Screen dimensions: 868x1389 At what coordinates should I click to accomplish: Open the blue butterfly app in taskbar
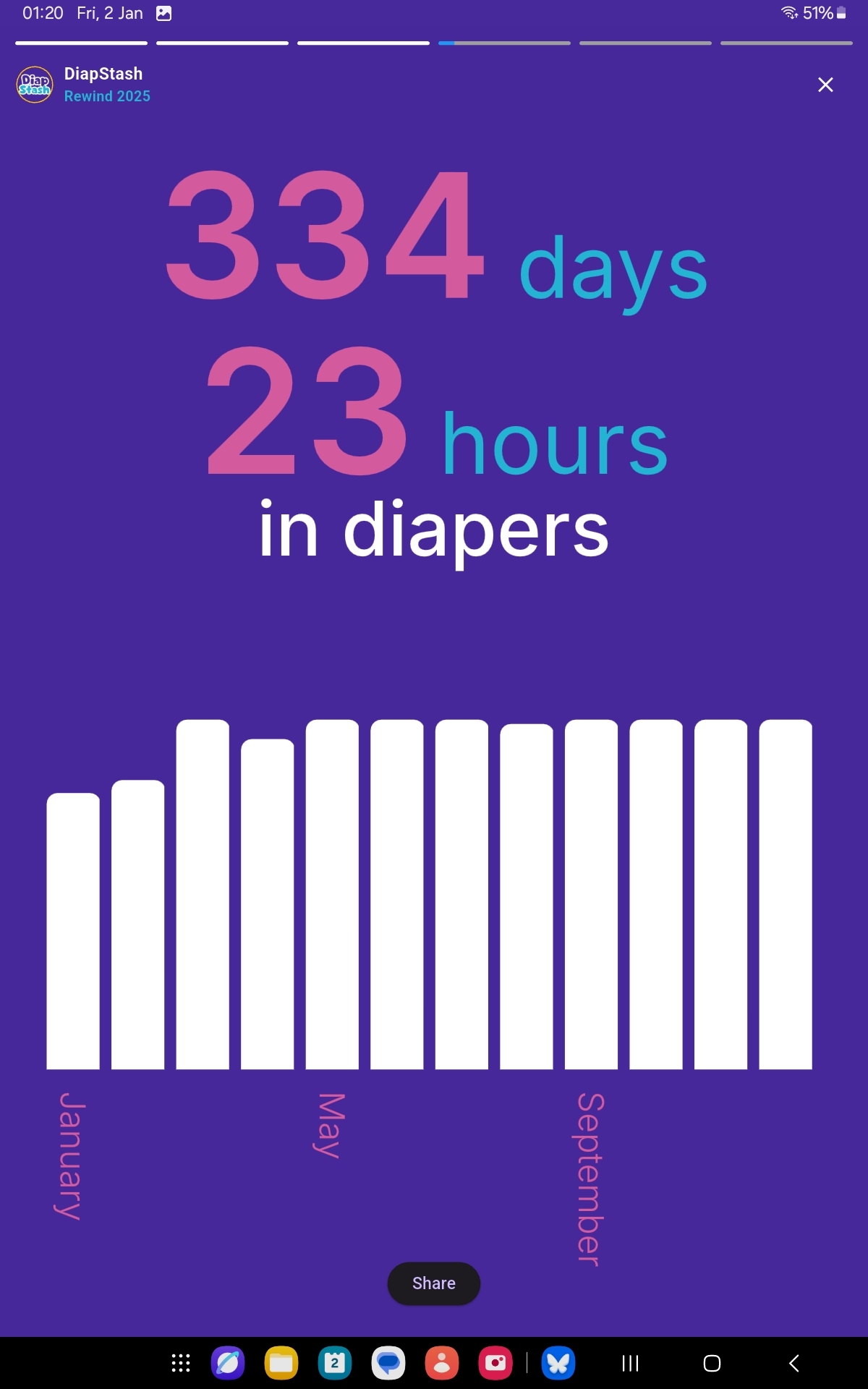[x=558, y=1364]
